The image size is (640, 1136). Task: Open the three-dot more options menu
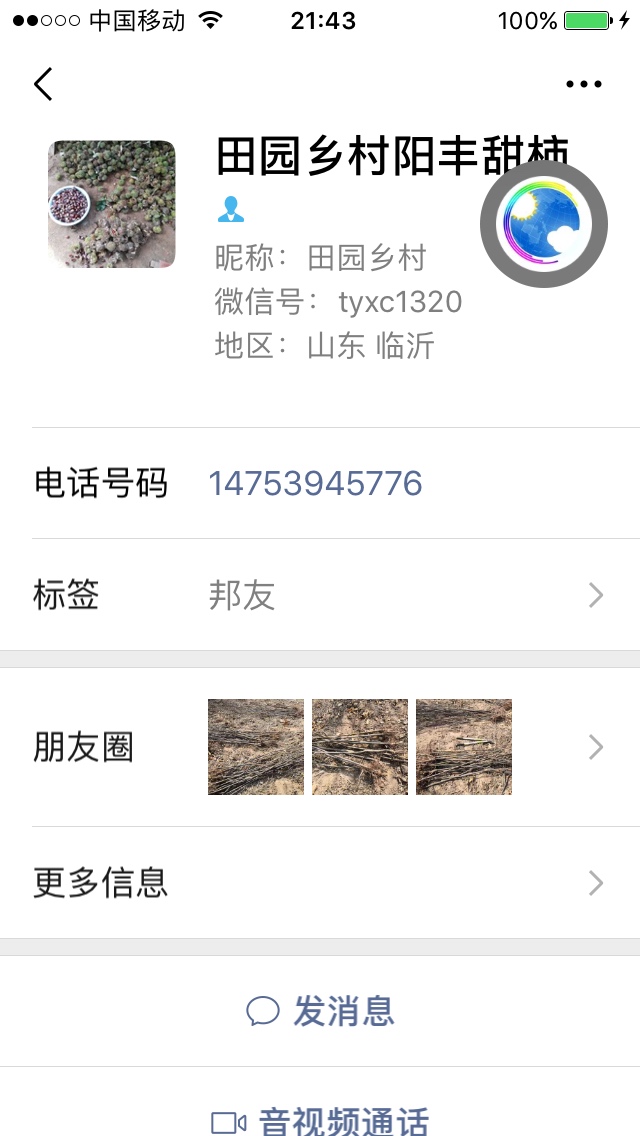pos(583,84)
